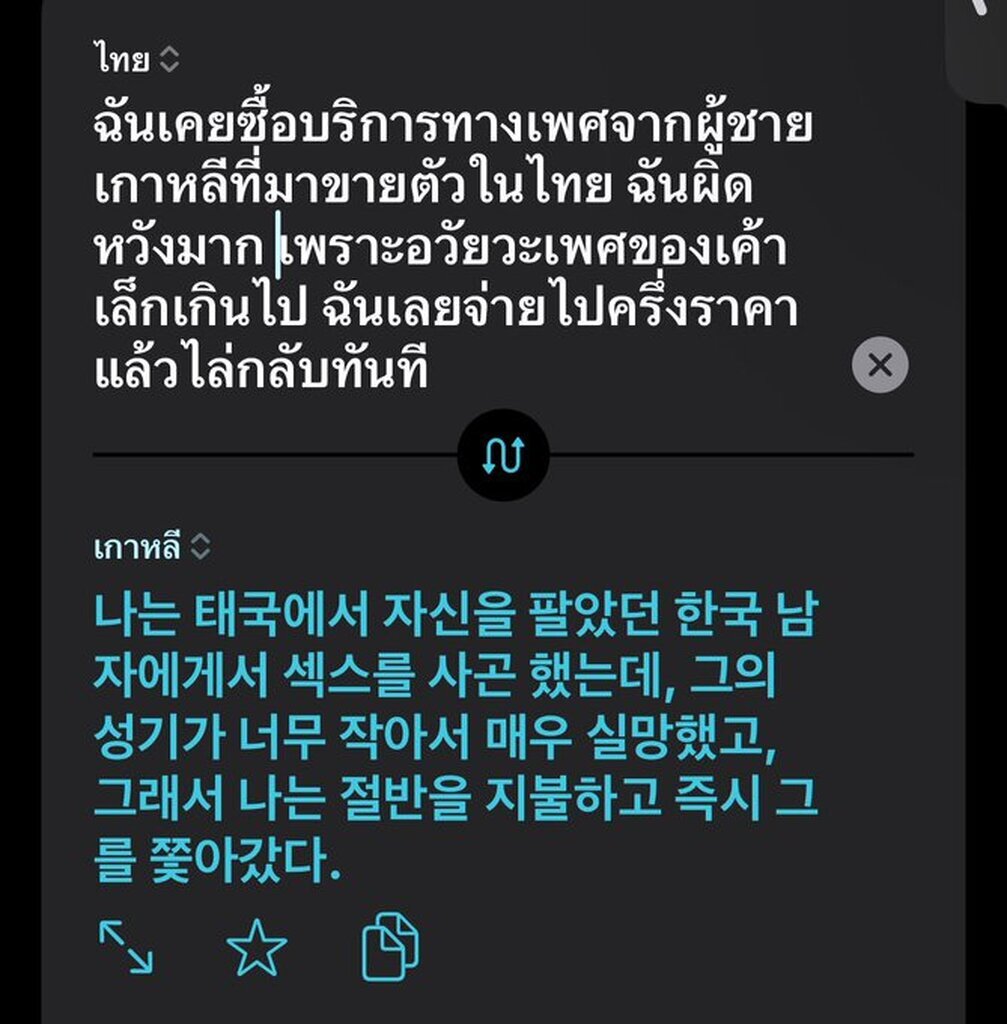Expand the translation to full screen

[x=126, y=948]
